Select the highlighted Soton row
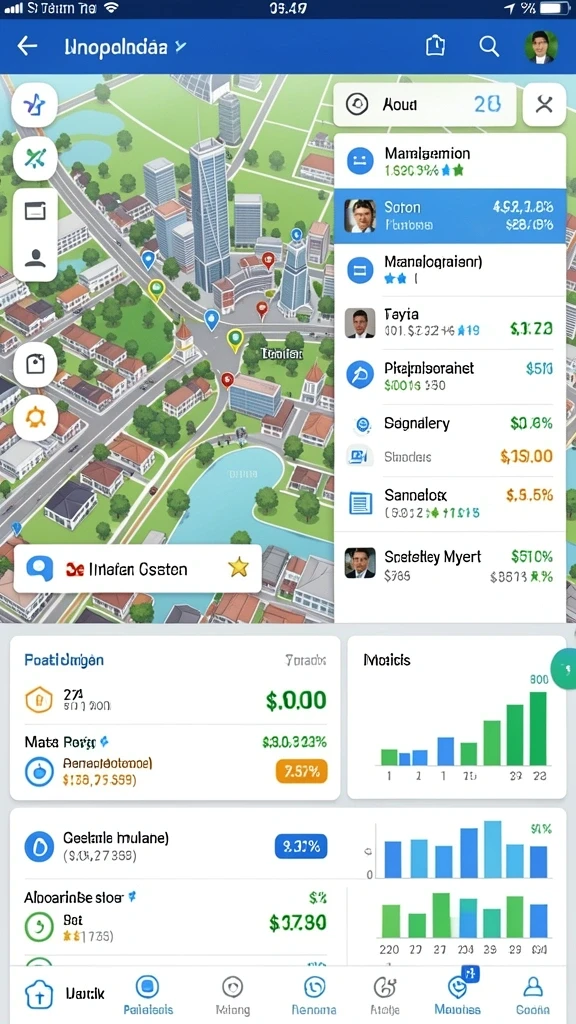 pyautogui.click(x=449, y=216)
